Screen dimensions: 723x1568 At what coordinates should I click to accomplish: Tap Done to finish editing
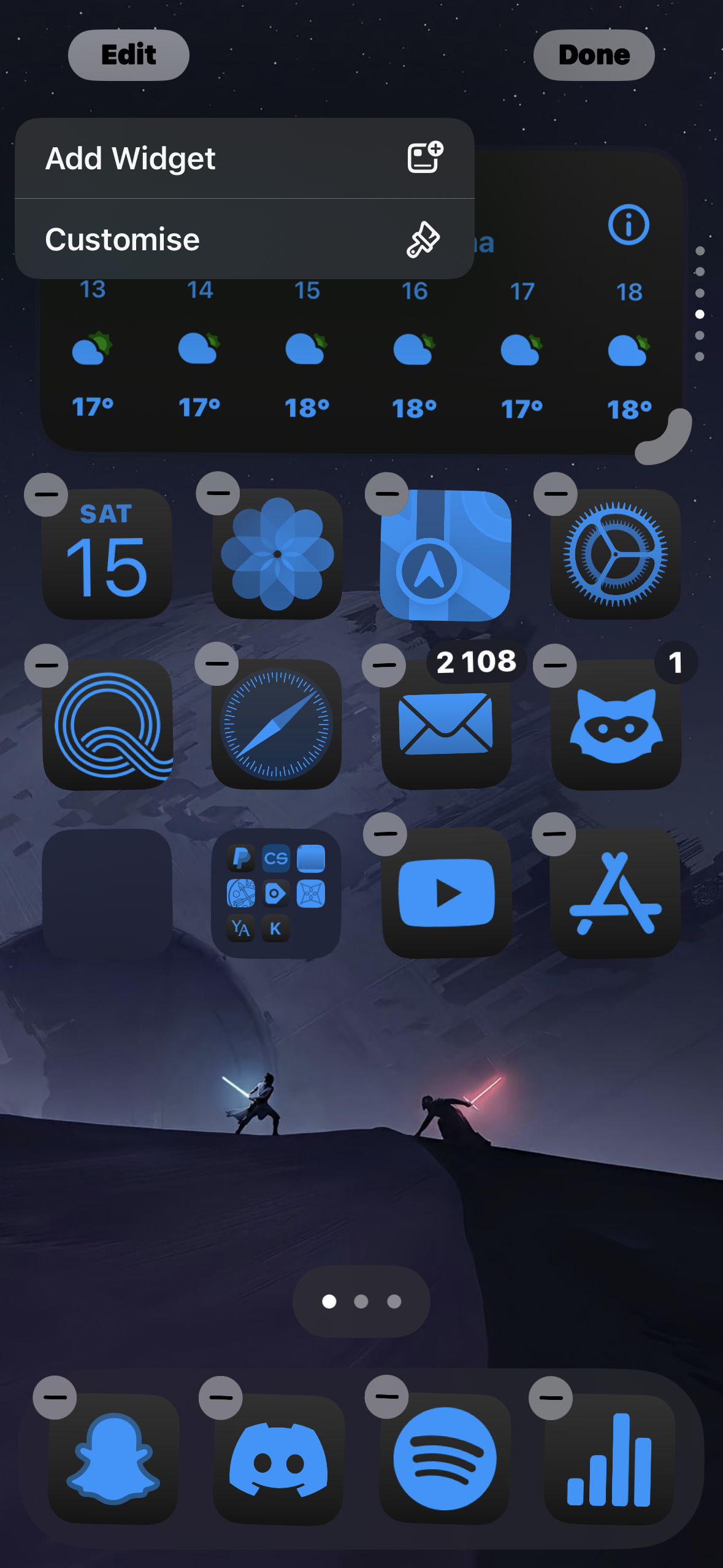pyautogui.click(x=594, y=55)
